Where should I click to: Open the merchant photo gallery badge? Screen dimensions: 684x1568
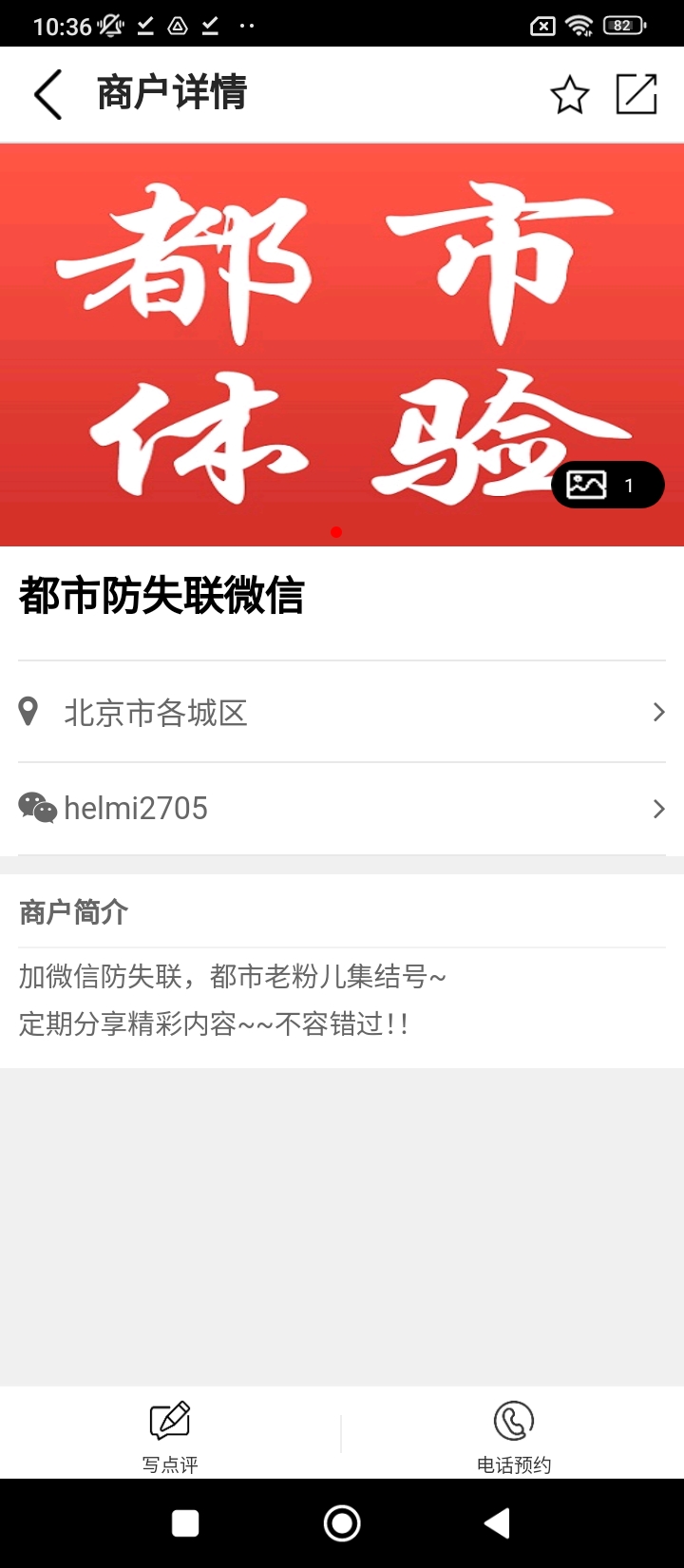(607, 486)
